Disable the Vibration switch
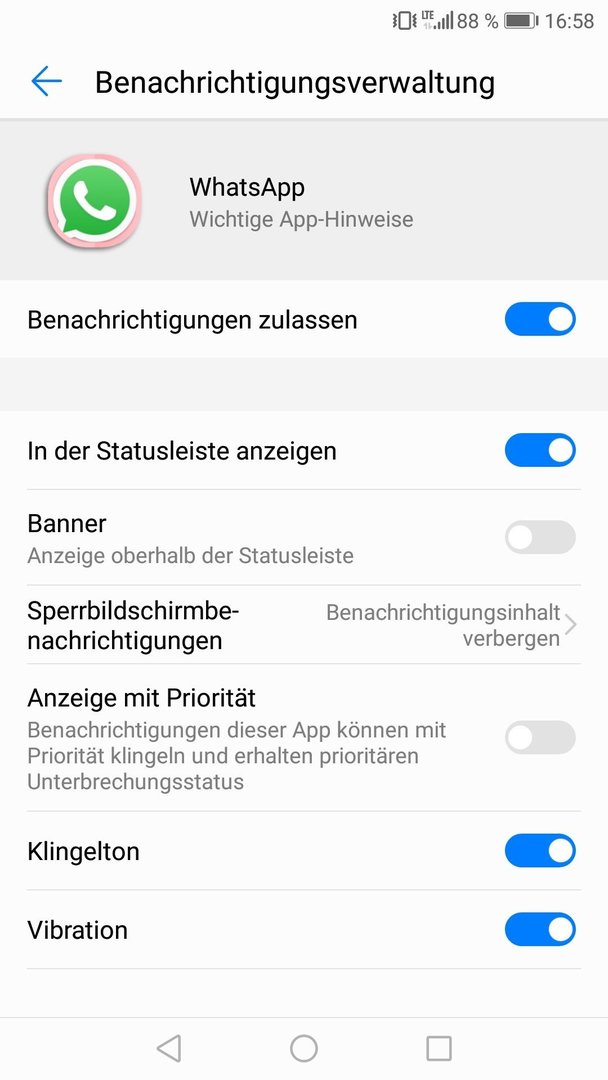 [x=540, y=930]
